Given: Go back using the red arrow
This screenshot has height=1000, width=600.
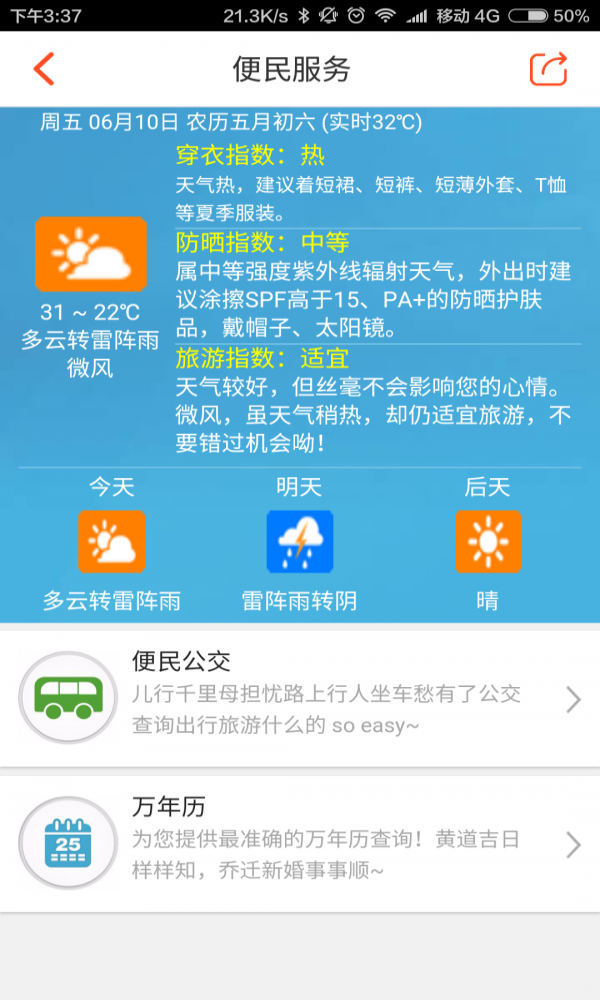Looking at the screenshot, I should [x=44, y=69].
